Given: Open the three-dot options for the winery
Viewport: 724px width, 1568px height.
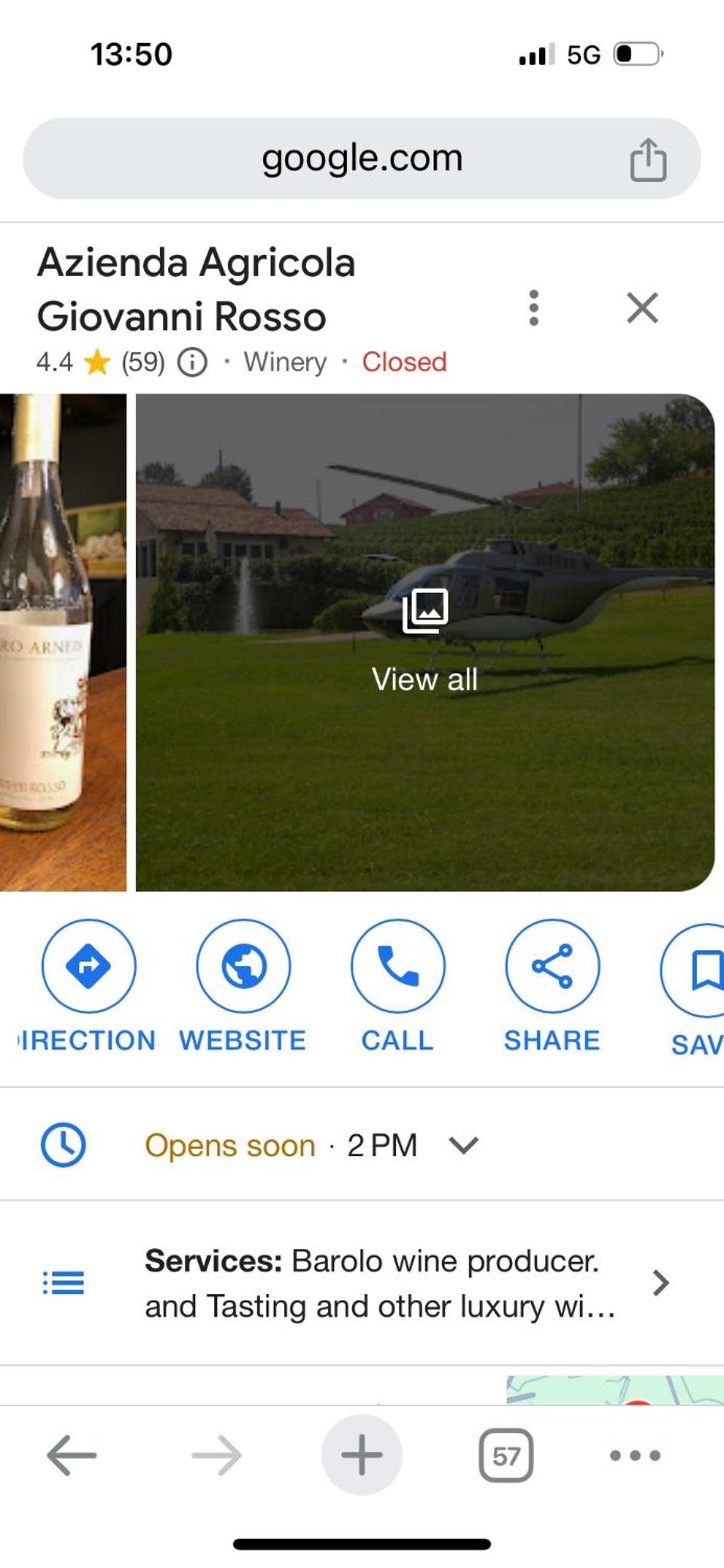Looking at the screenshot, I should coord(534,308).
